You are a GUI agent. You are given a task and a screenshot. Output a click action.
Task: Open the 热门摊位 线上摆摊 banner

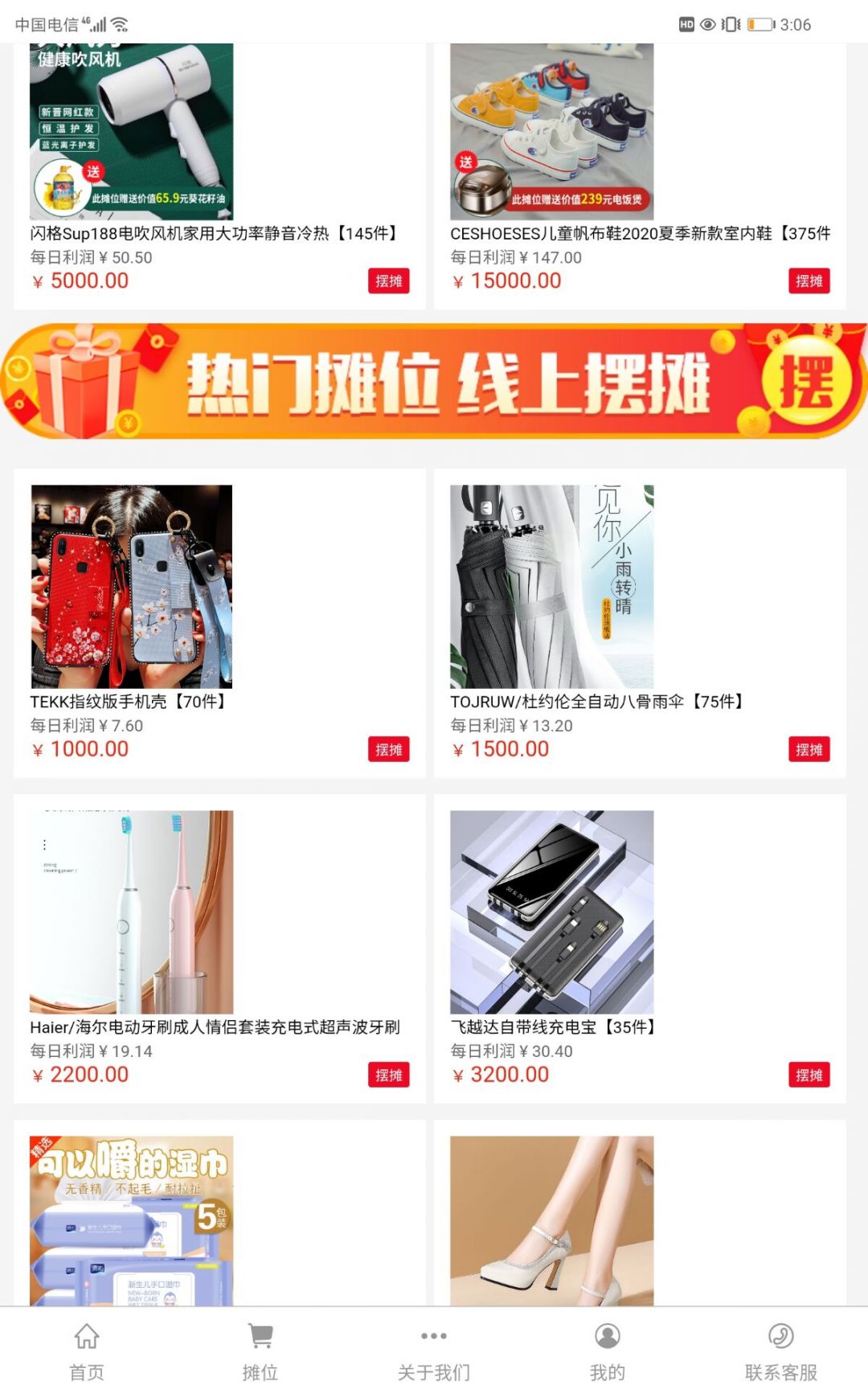(x=434, y=382)
